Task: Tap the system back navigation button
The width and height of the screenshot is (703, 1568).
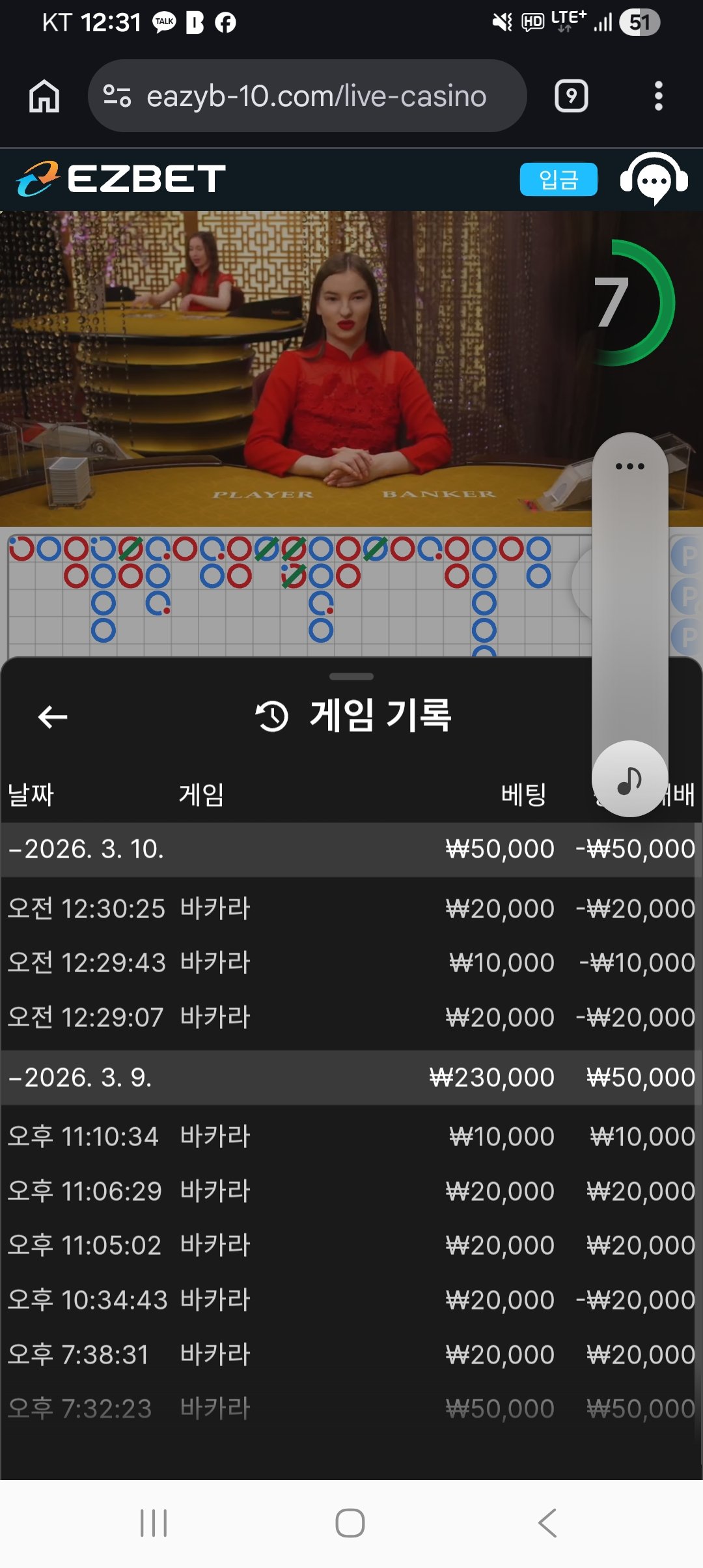Action: pyautogui.click(x=547, y=1523)
